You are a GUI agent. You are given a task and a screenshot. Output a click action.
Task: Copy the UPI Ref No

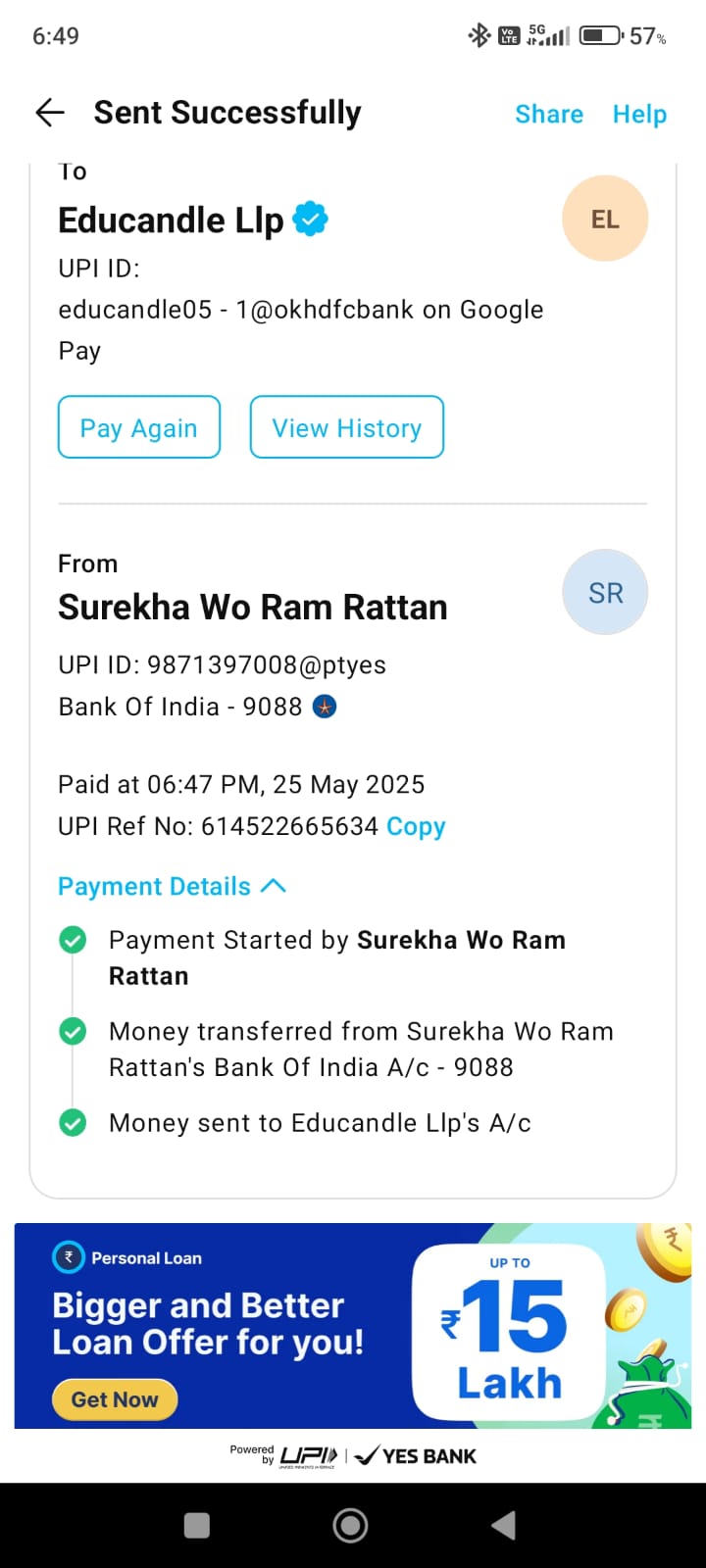tap(416, 826)
